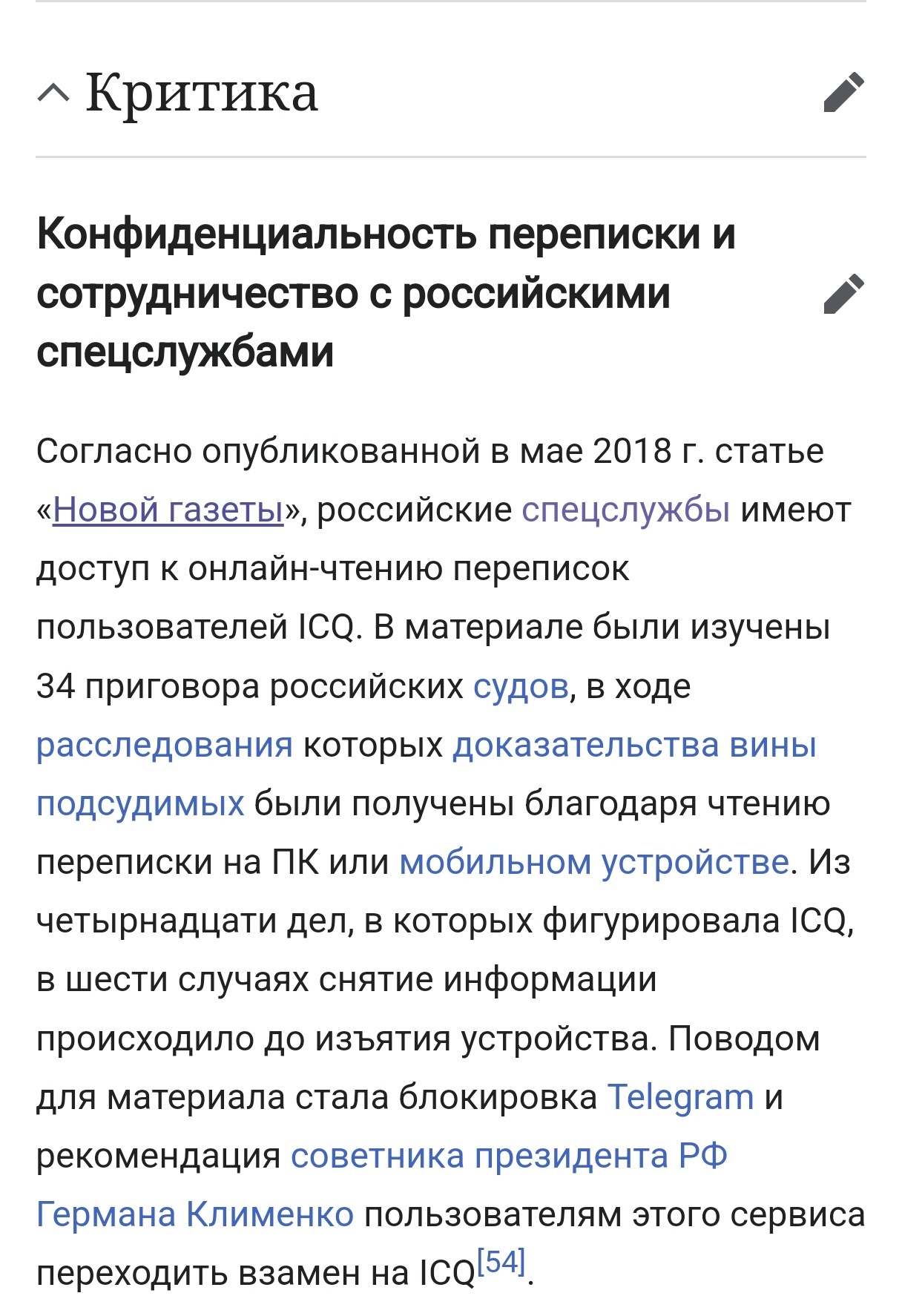Open the доказательства вины link
Screen dimensions: 902x1316
pyautogui.click(x=634, y=745)
